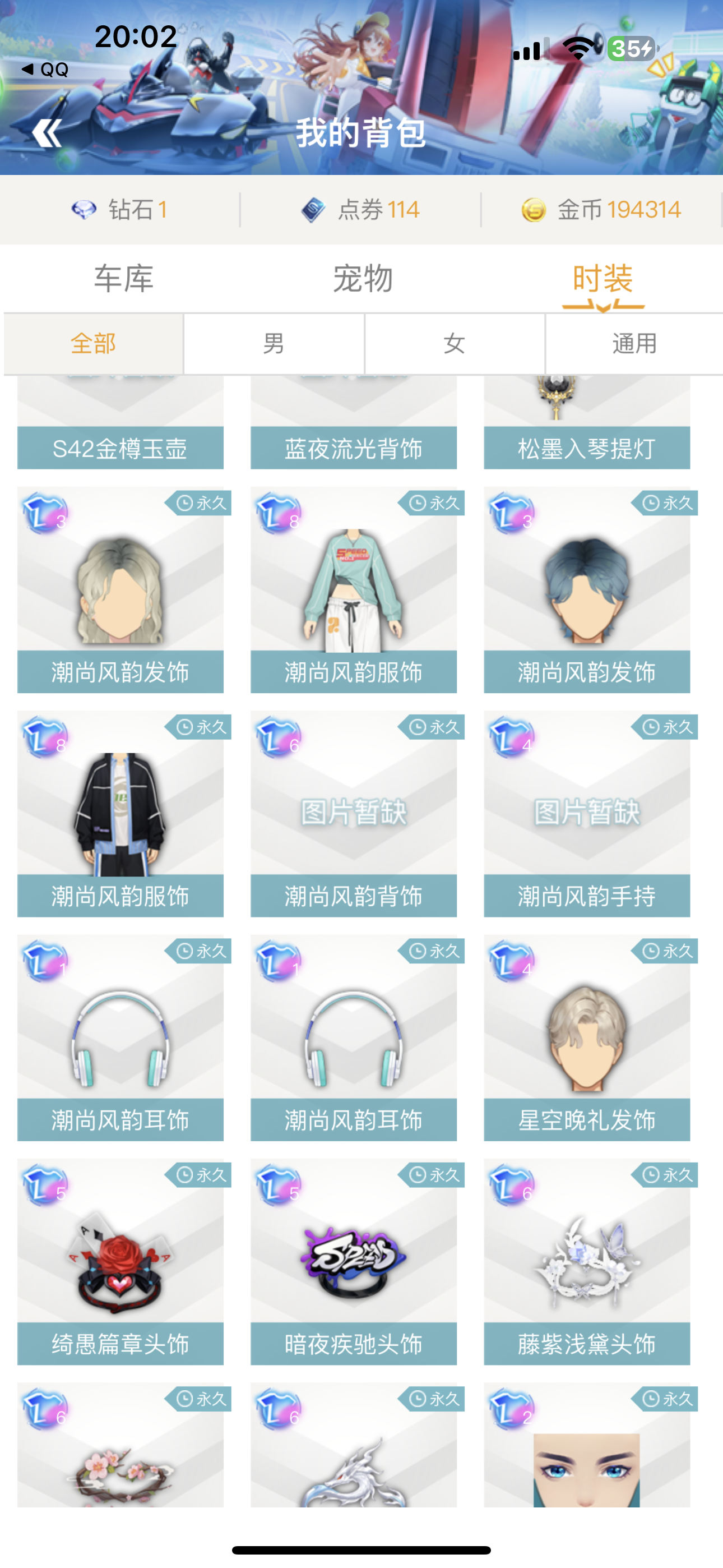The height and width of the screenshot is (1568, 723).
Task: Open the 潮尚风韵手持 item
Action: click(x=587, y=814)
